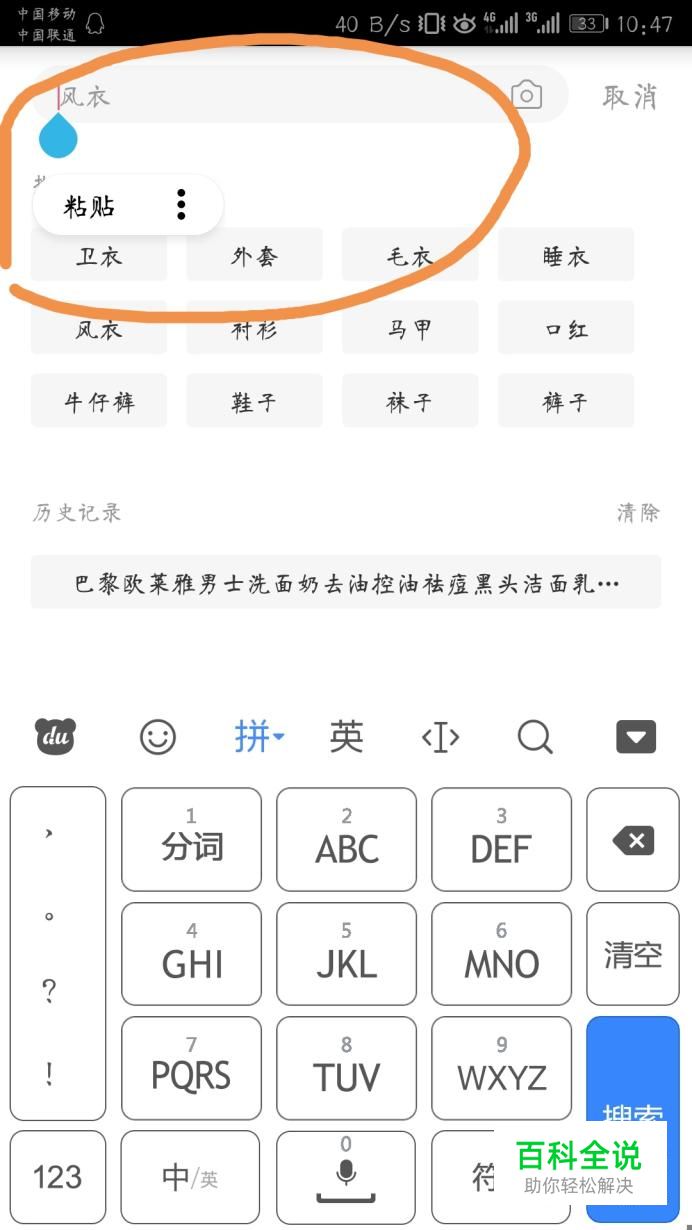This screenshot has width=692, height=1230.
Task: Tap the 清空 clear key
Action: point(632,954)
